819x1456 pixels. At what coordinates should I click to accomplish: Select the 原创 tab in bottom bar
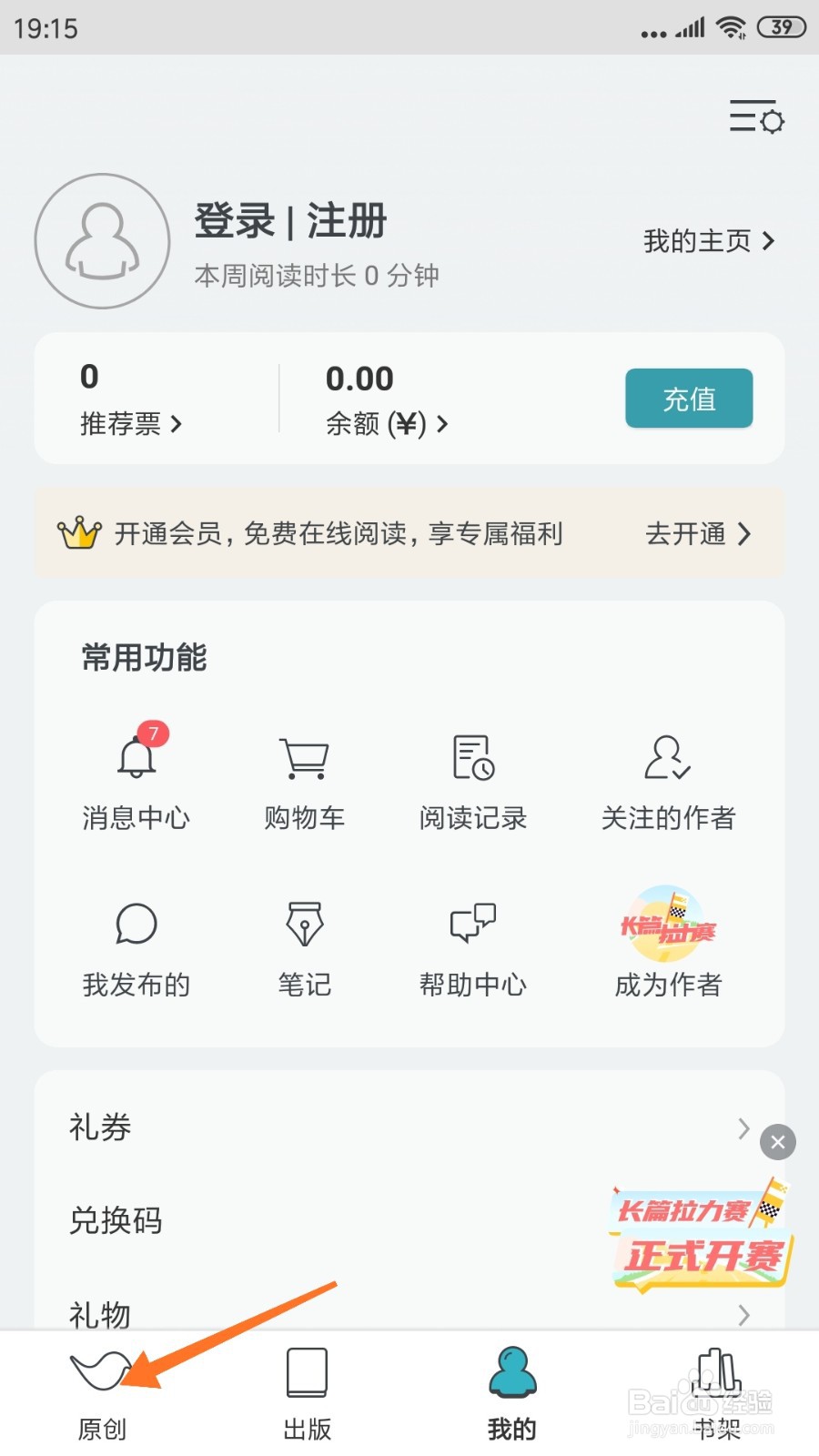pos(100,1392)
